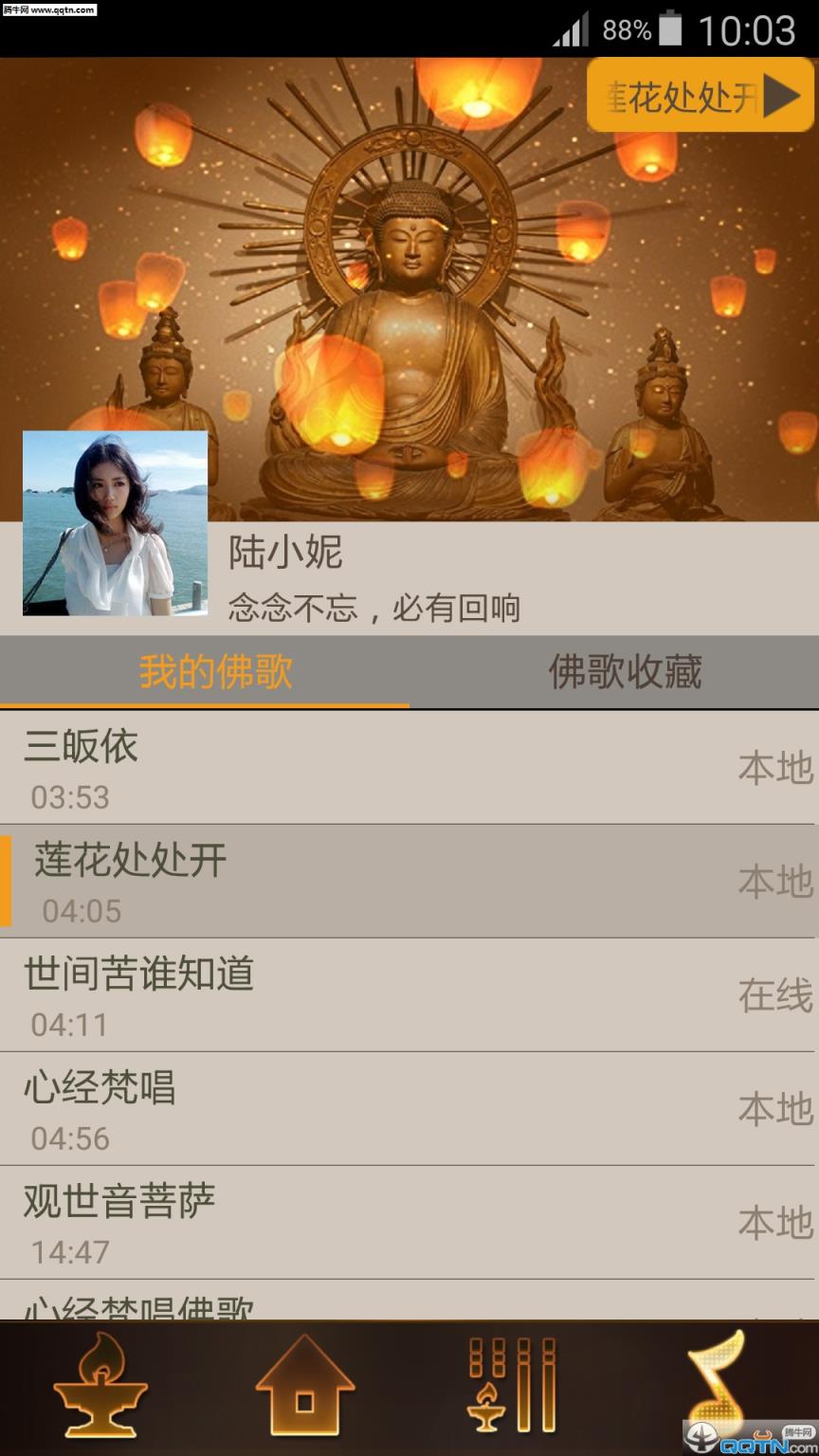This screenshot has height=1456, width=819.
Task: Switch to the 佛歌收藏 tab
Action: [625, 673]
